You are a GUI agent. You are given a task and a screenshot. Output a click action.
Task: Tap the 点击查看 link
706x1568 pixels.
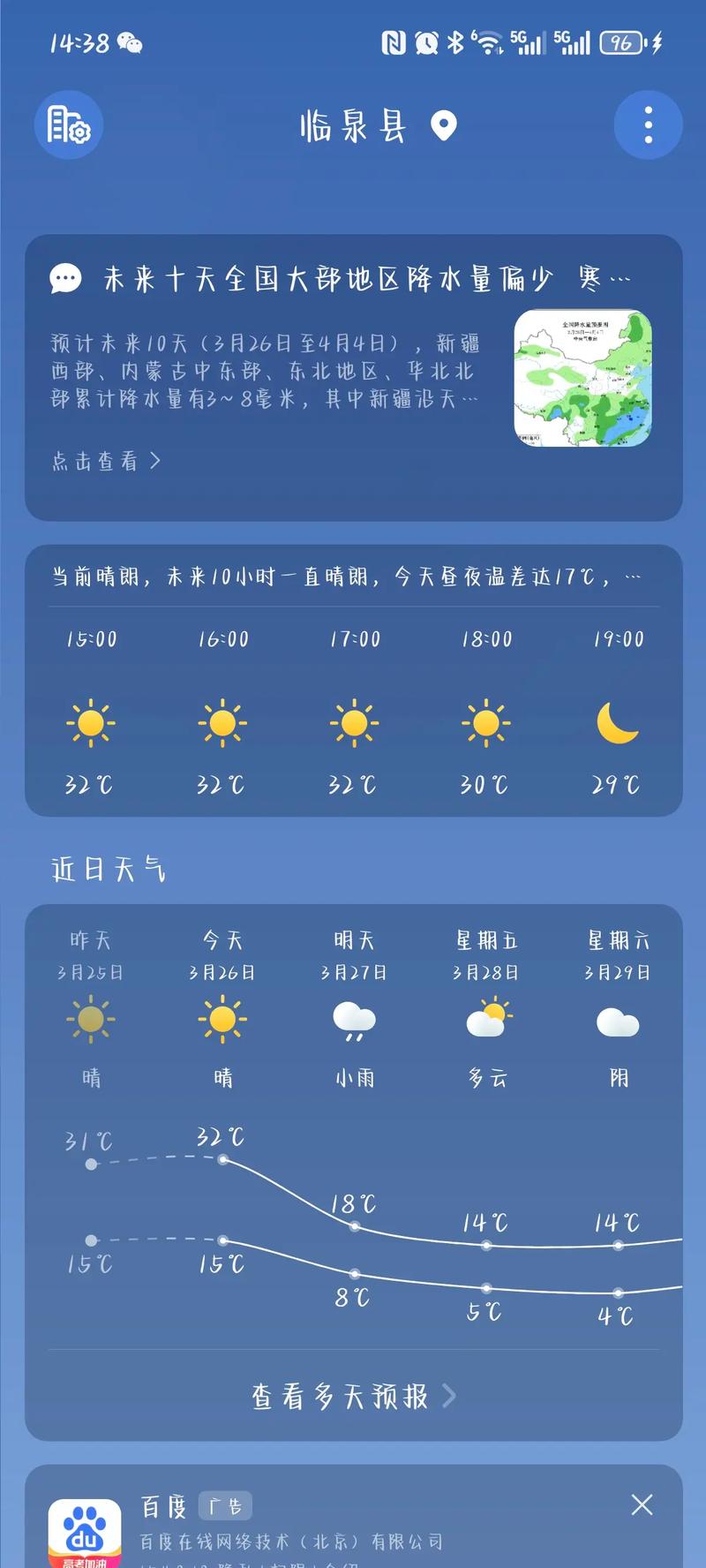(101, 461)
